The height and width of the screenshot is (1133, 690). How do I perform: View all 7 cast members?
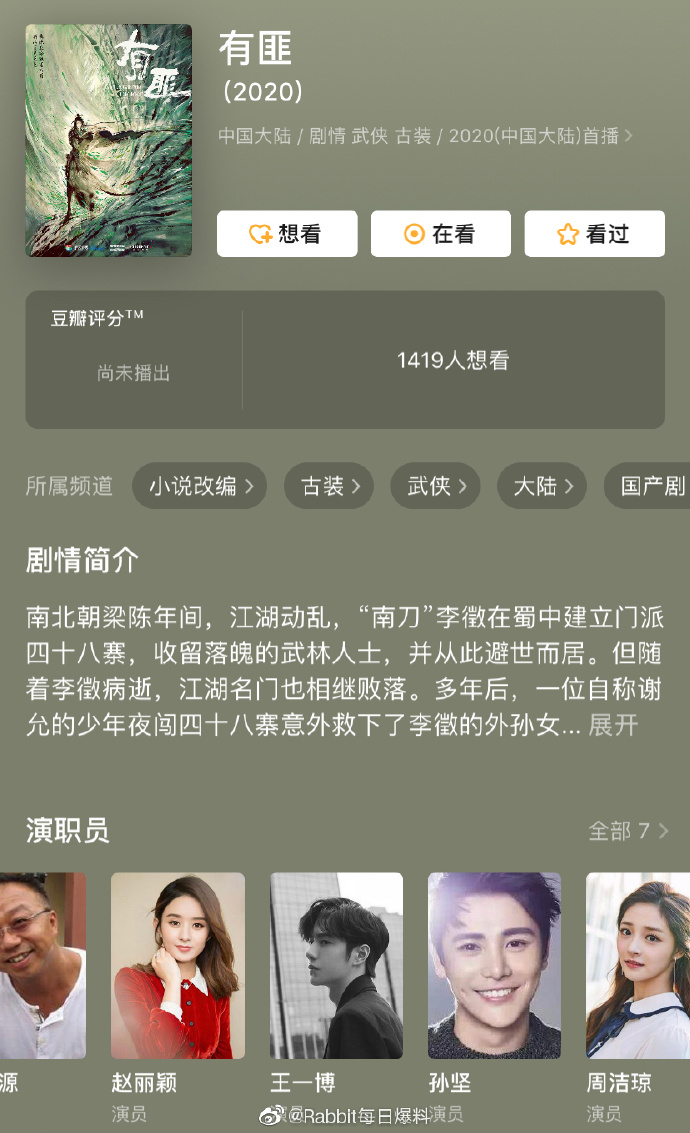tap(627, 831)
